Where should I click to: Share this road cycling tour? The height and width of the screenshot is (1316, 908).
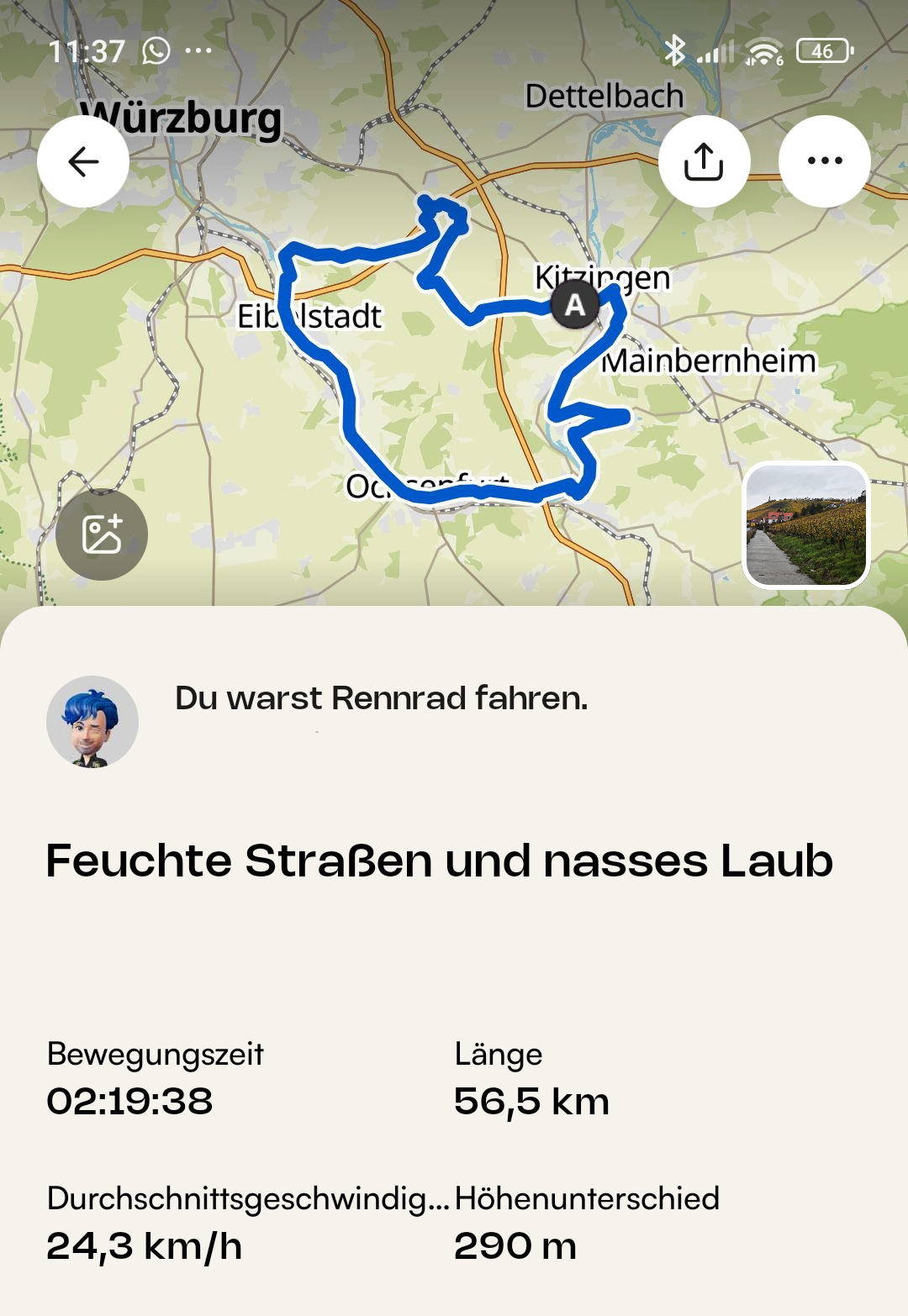[704, 161]
